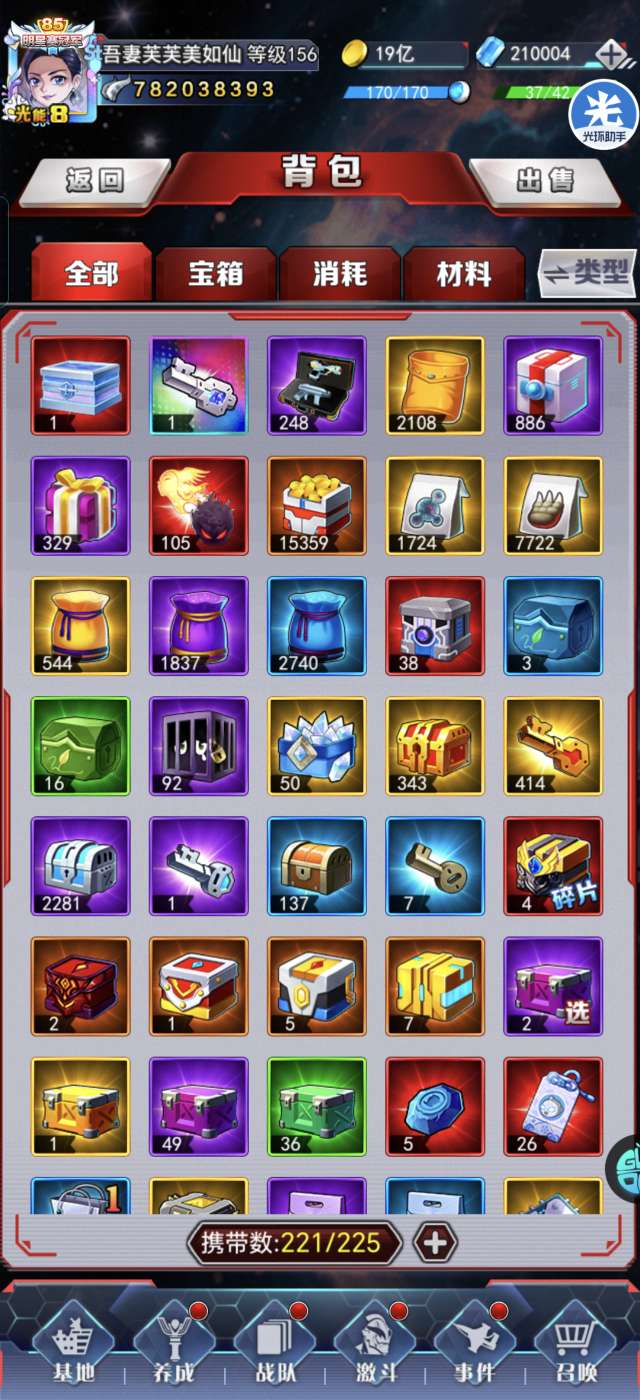This screenshot has height=1400, width=640.
Task: Tap the 返回 back button
Action: pos(94,181)
